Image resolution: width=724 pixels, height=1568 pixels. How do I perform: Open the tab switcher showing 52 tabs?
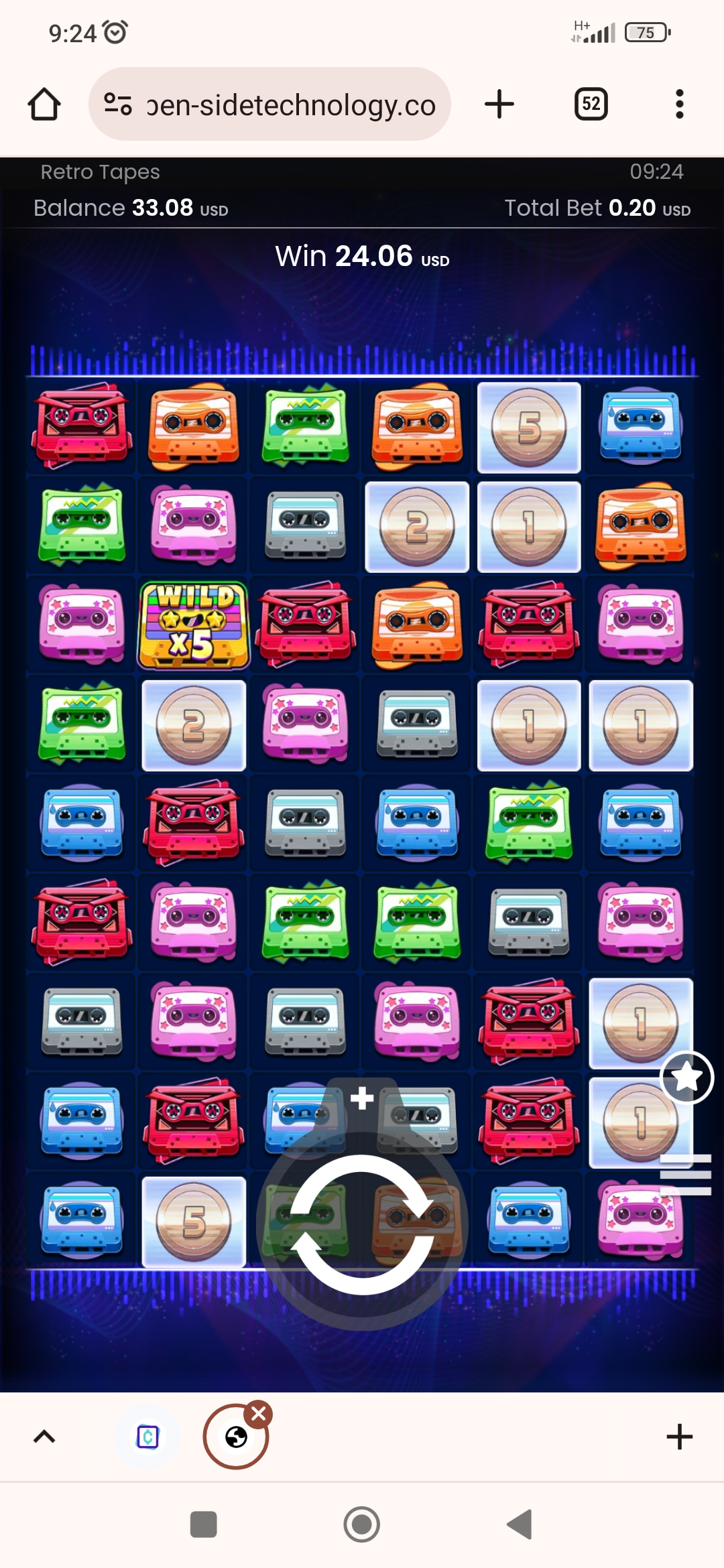pos(591,105)
